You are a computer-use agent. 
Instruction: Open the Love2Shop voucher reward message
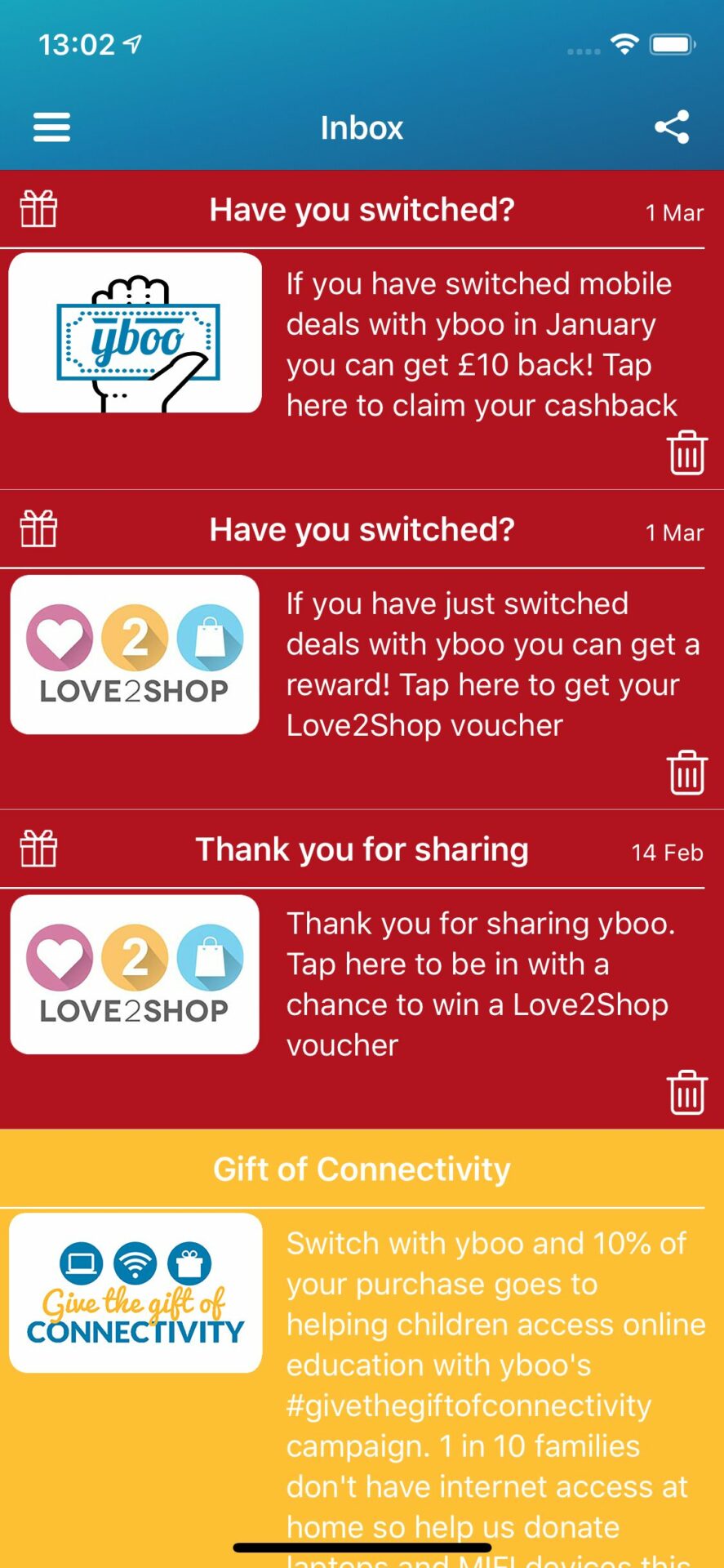point(362,650)
